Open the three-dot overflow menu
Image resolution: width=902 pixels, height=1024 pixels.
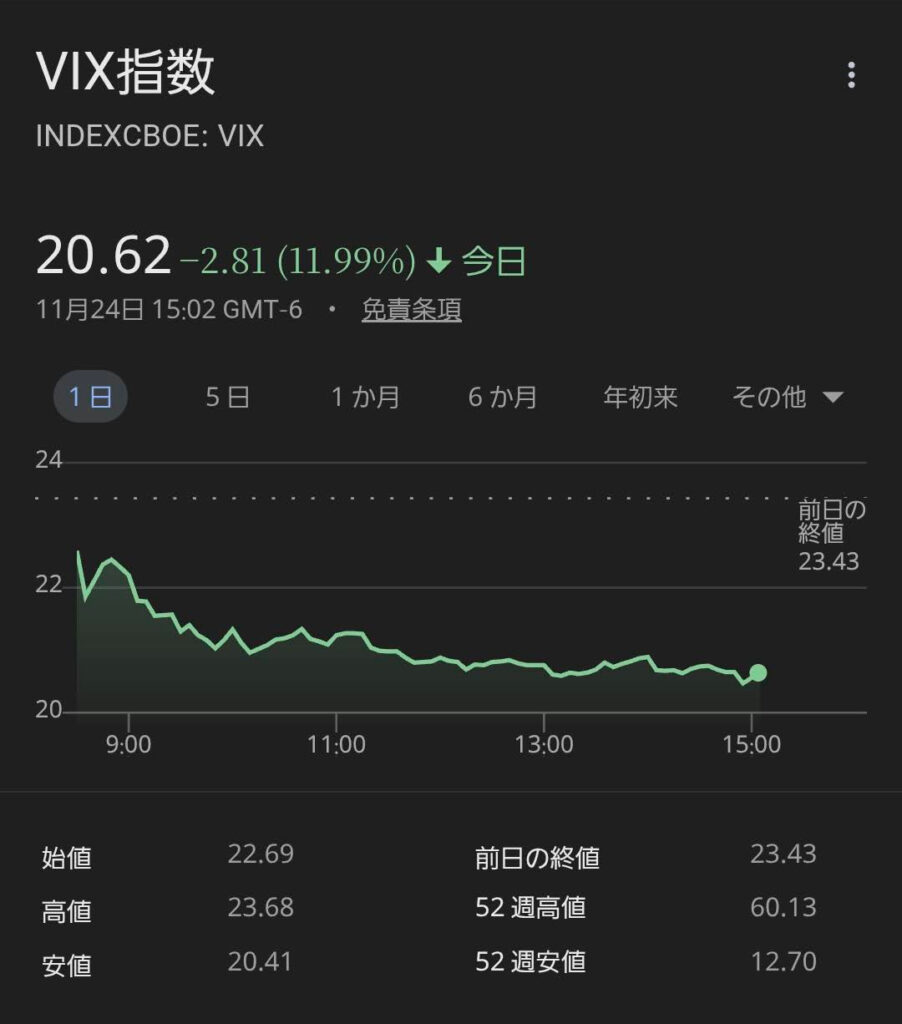click(851, 76)
